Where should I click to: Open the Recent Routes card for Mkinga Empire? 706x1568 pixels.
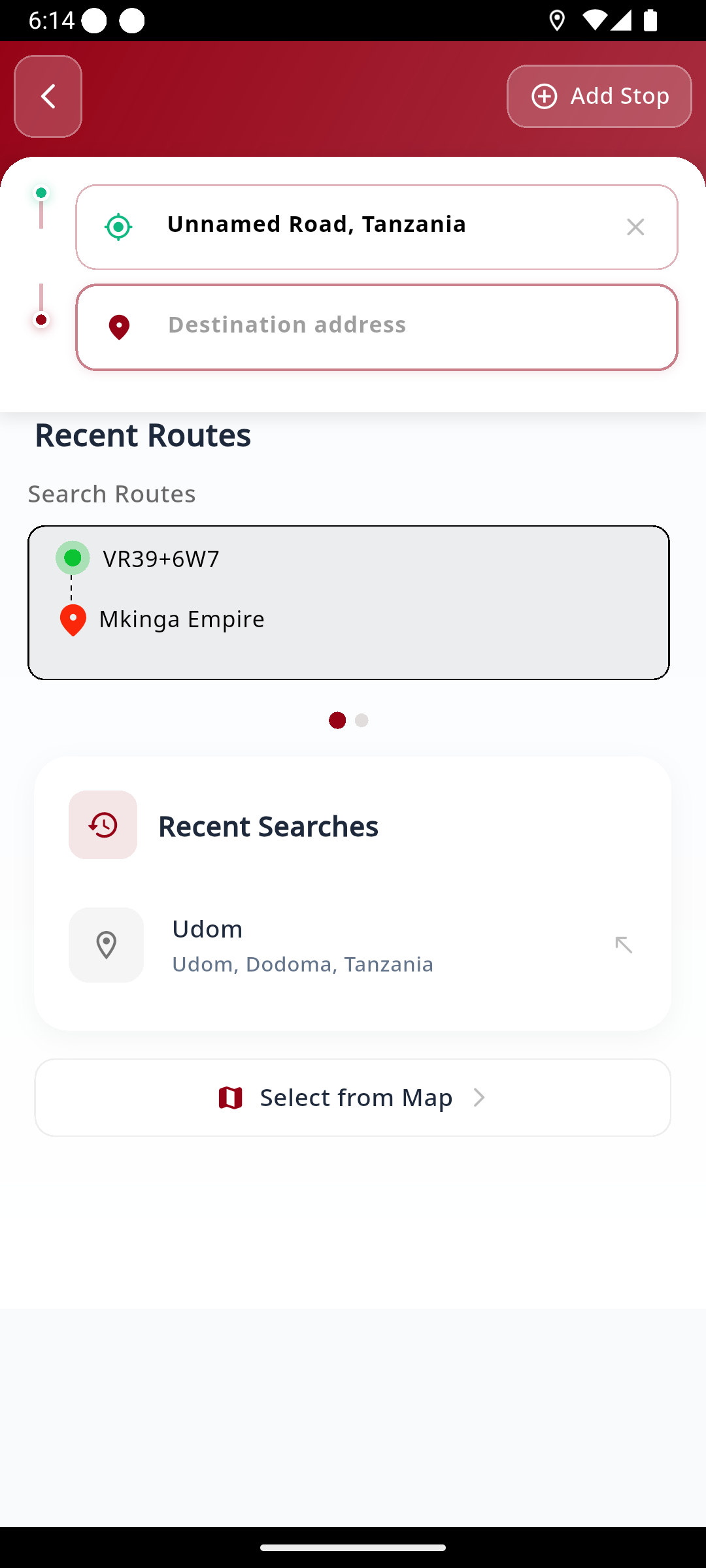(349, 601)
